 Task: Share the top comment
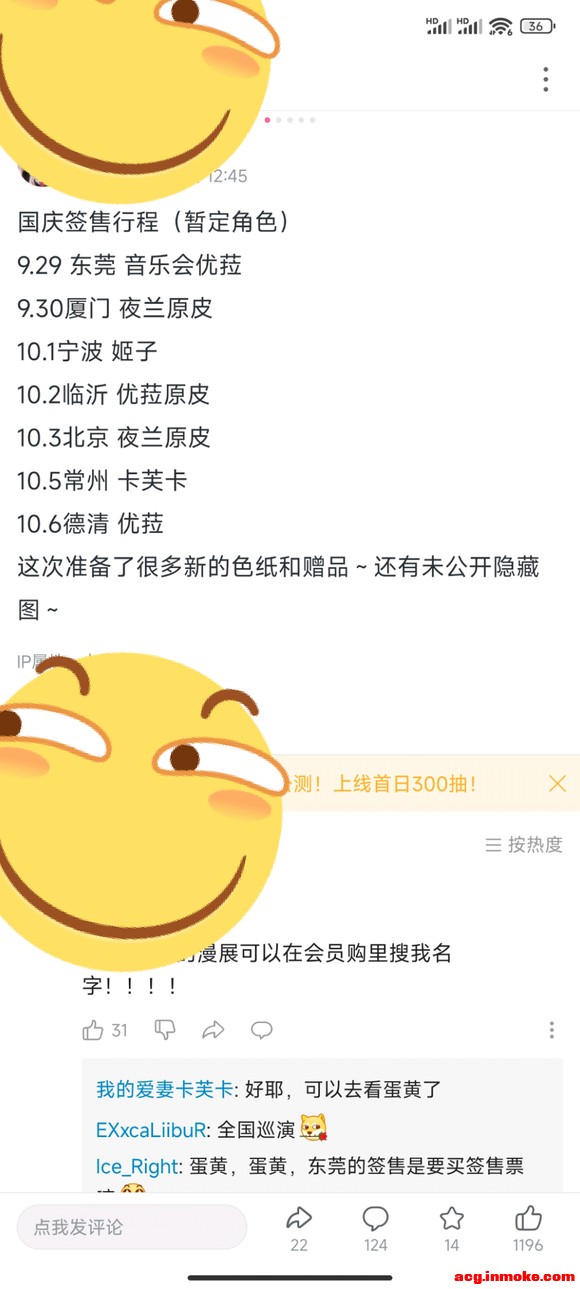click(213, 1030)
